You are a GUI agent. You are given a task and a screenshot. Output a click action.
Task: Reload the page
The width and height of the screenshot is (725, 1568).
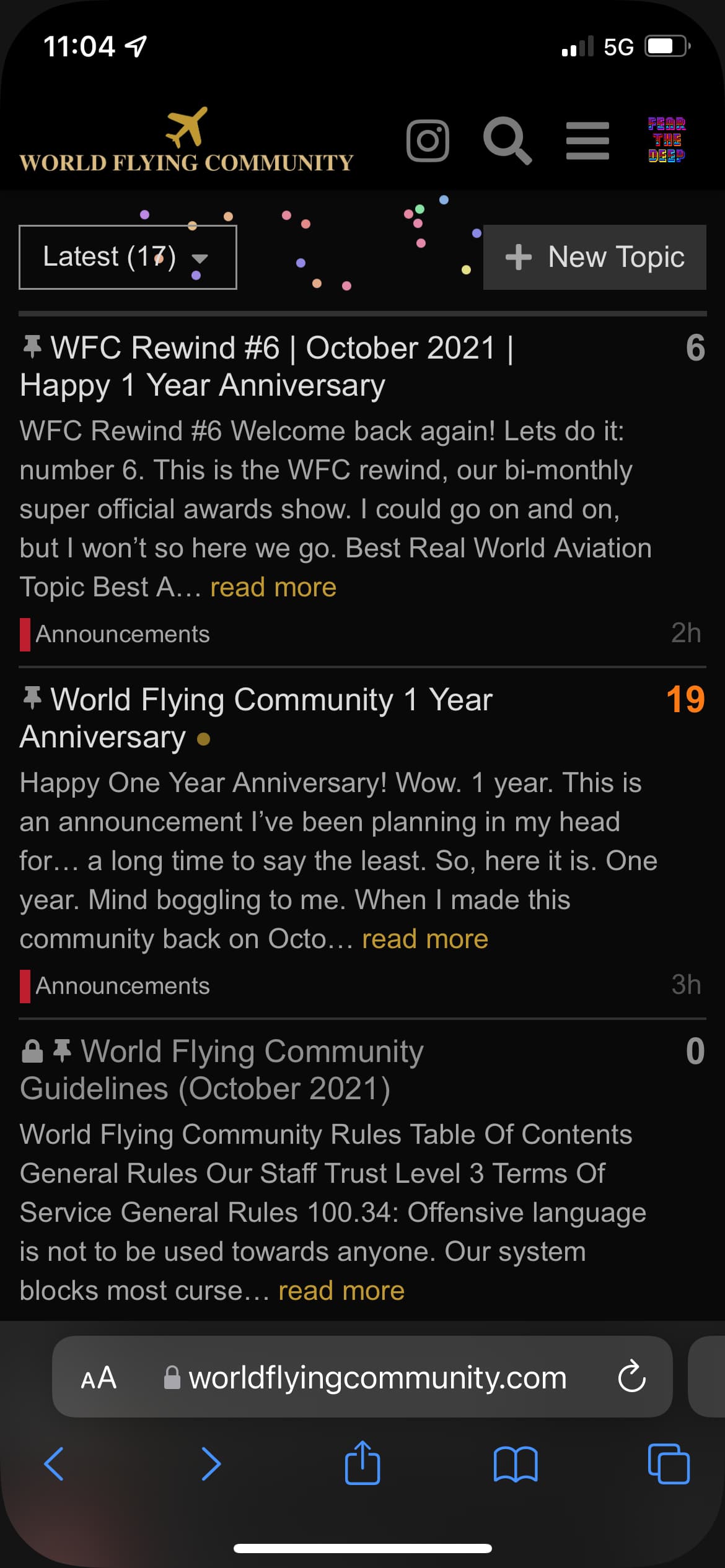coord(631,1377)
